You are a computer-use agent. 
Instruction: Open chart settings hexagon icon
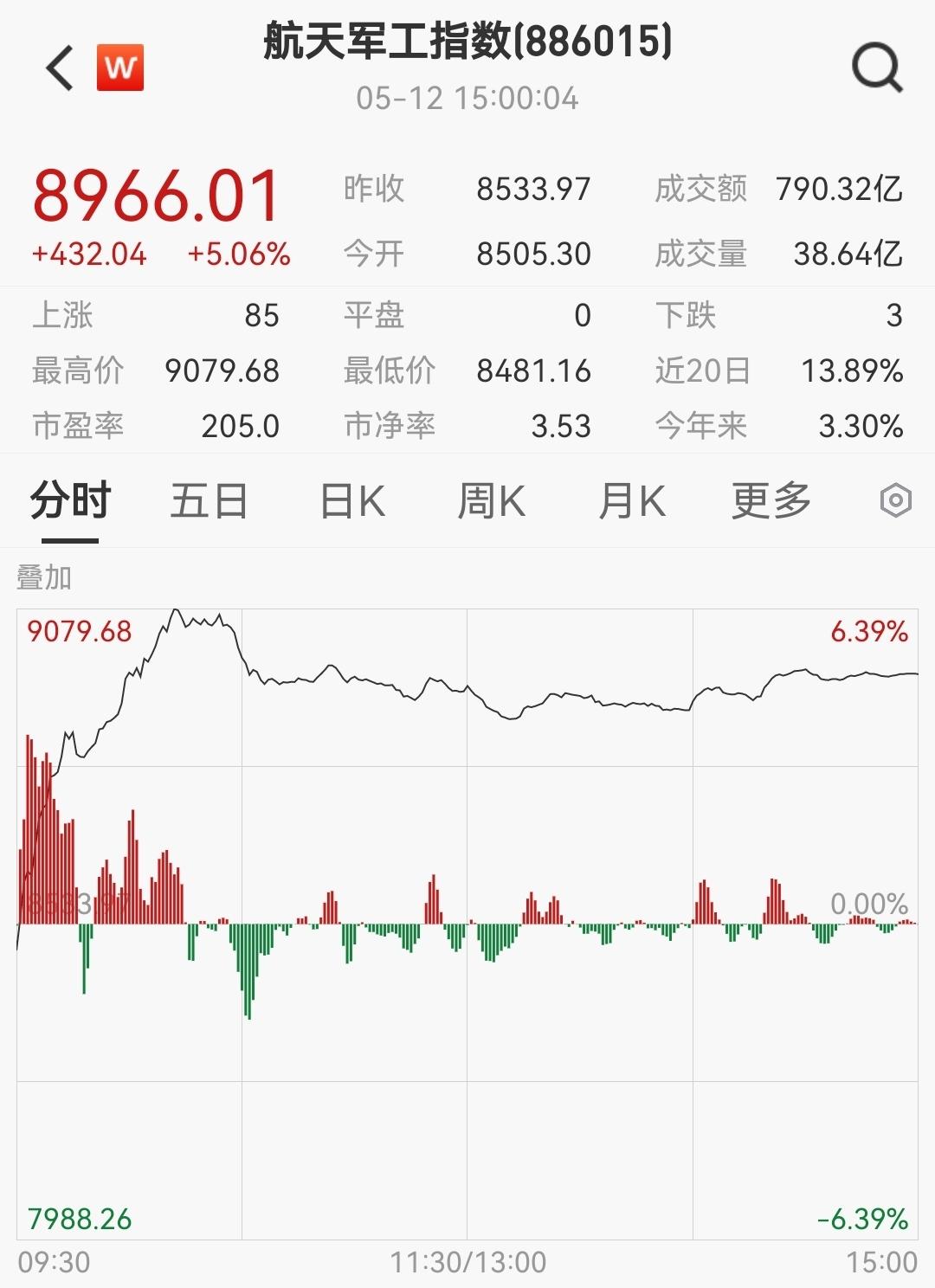(x=895, y=500)
